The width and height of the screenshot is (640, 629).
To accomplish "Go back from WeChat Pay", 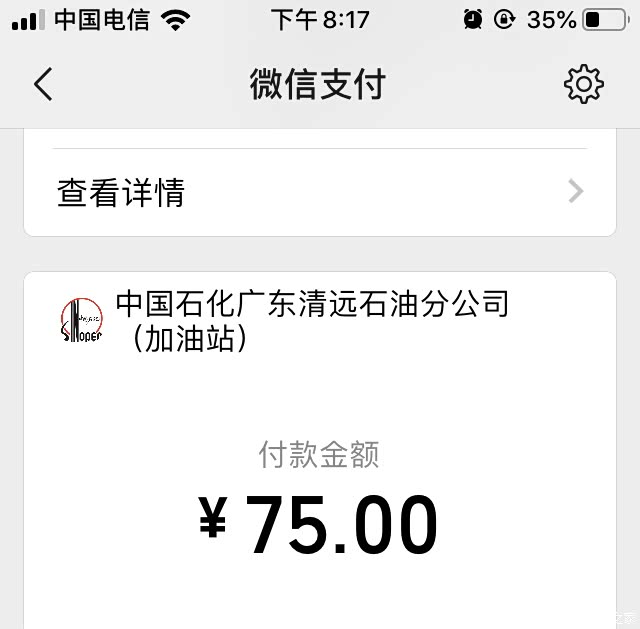I will pyautogui.click(x=43, y=84).
